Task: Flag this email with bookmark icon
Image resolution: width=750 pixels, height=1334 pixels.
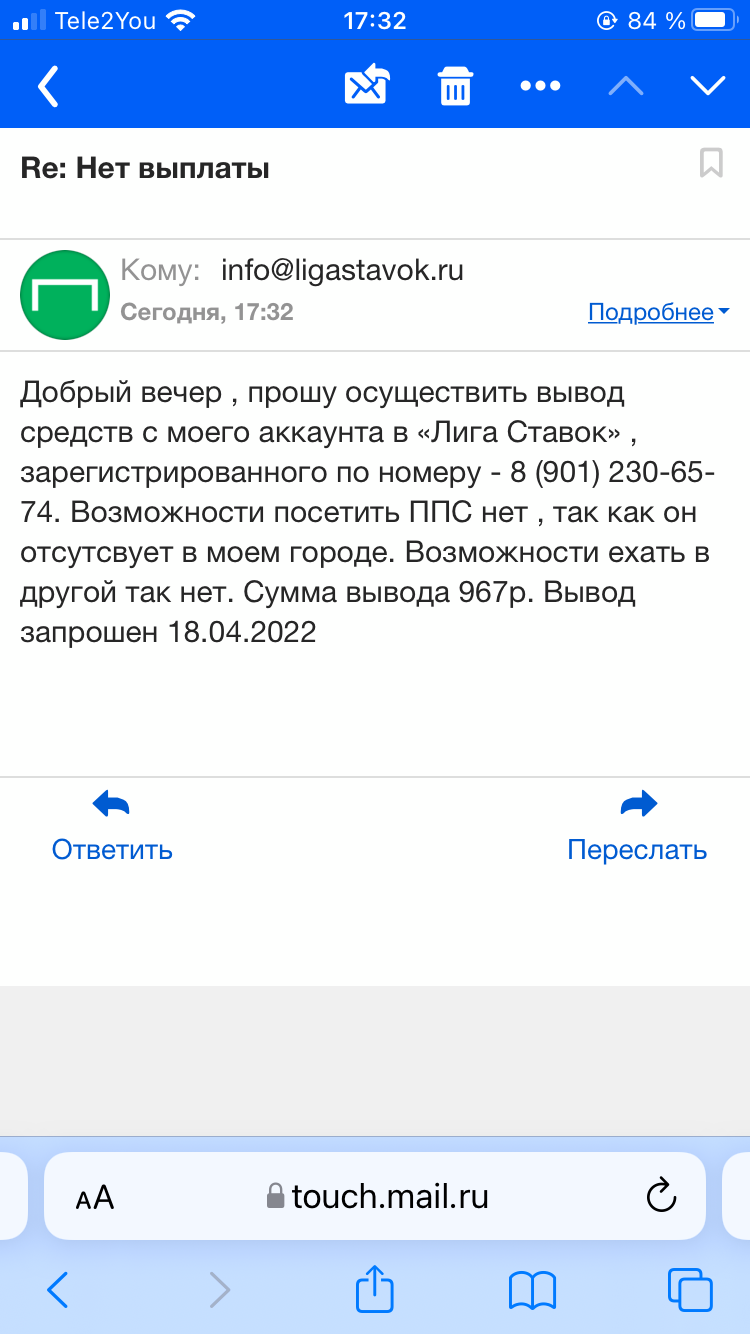Action: [711, 163]
